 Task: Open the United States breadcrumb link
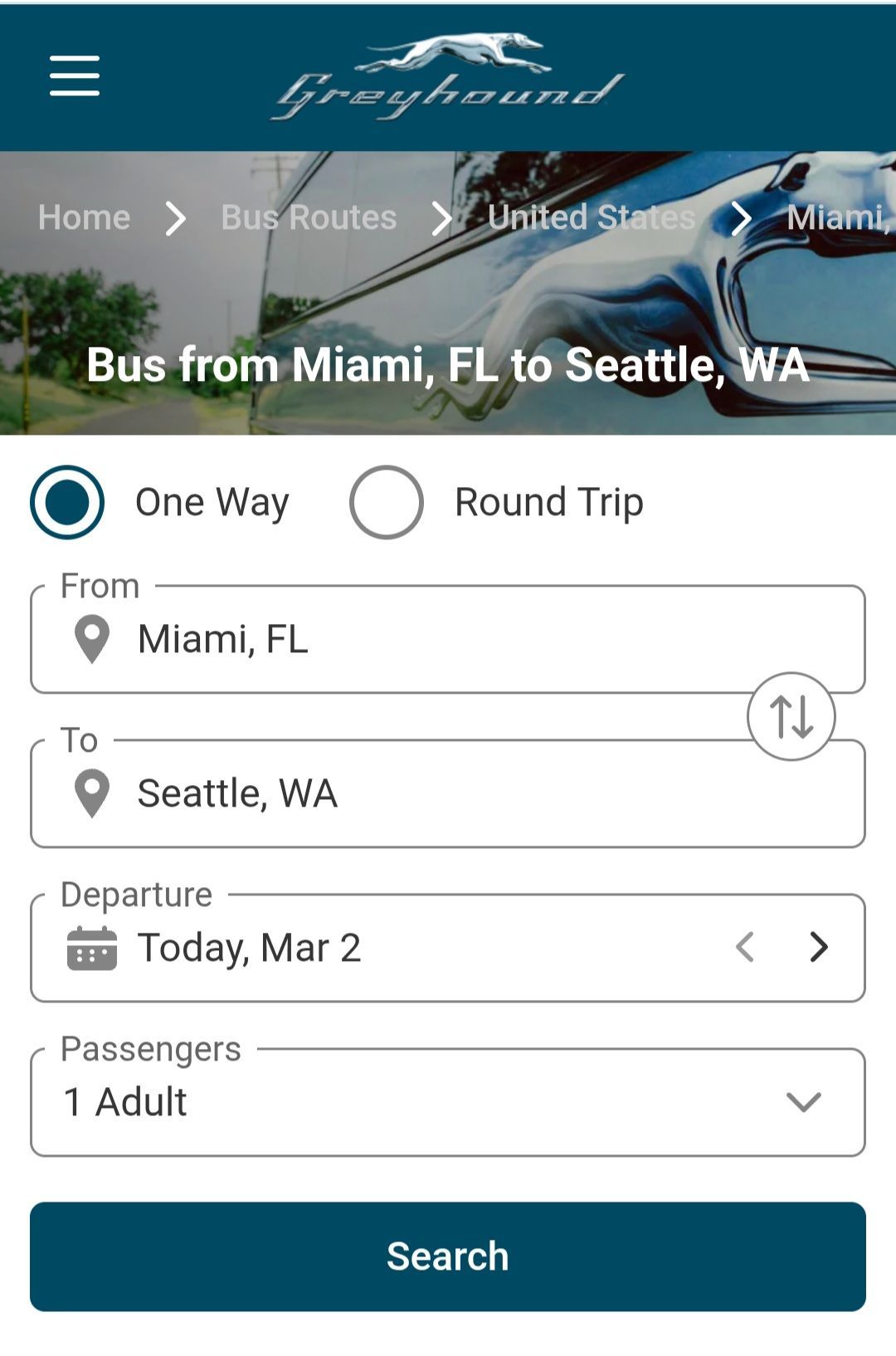[591, 217]
